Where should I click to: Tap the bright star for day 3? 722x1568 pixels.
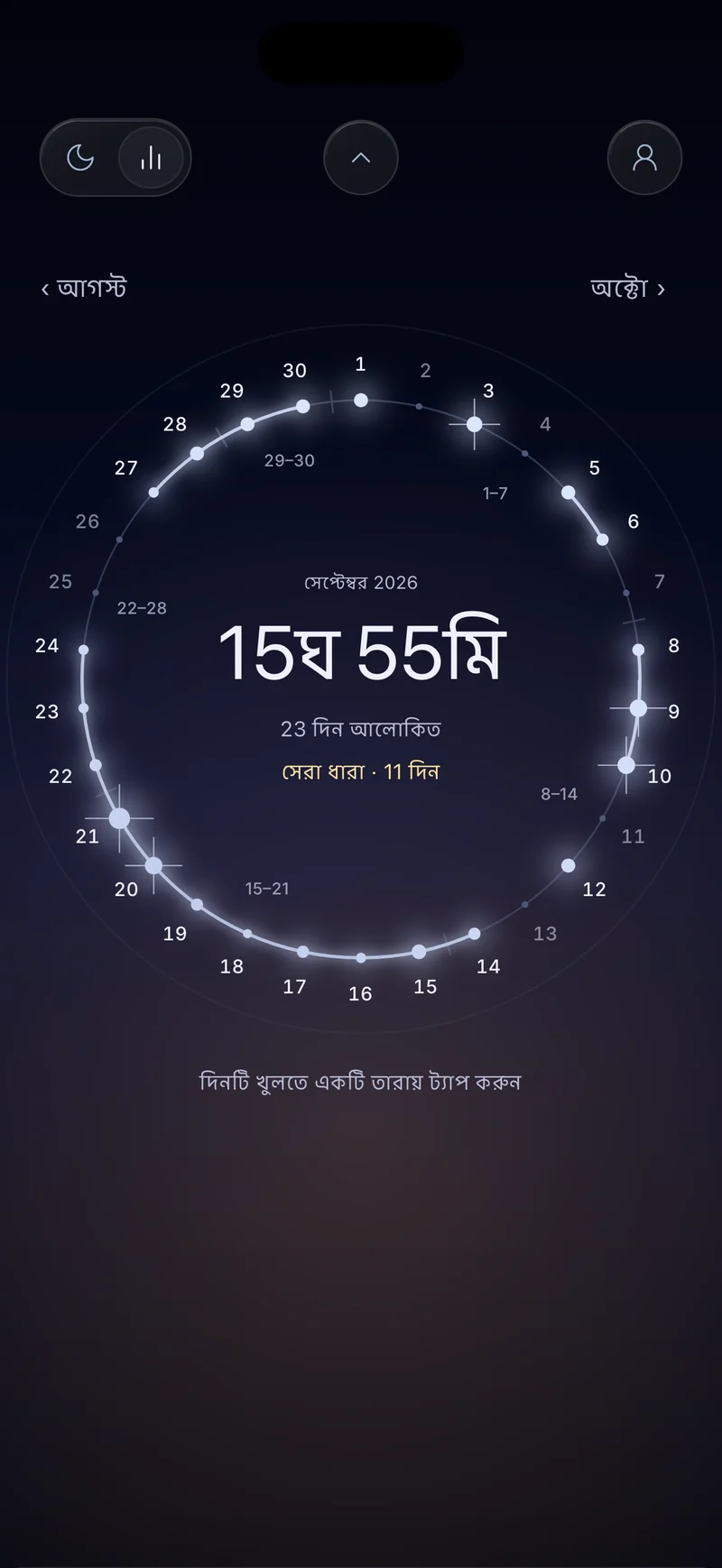[475, 424]
